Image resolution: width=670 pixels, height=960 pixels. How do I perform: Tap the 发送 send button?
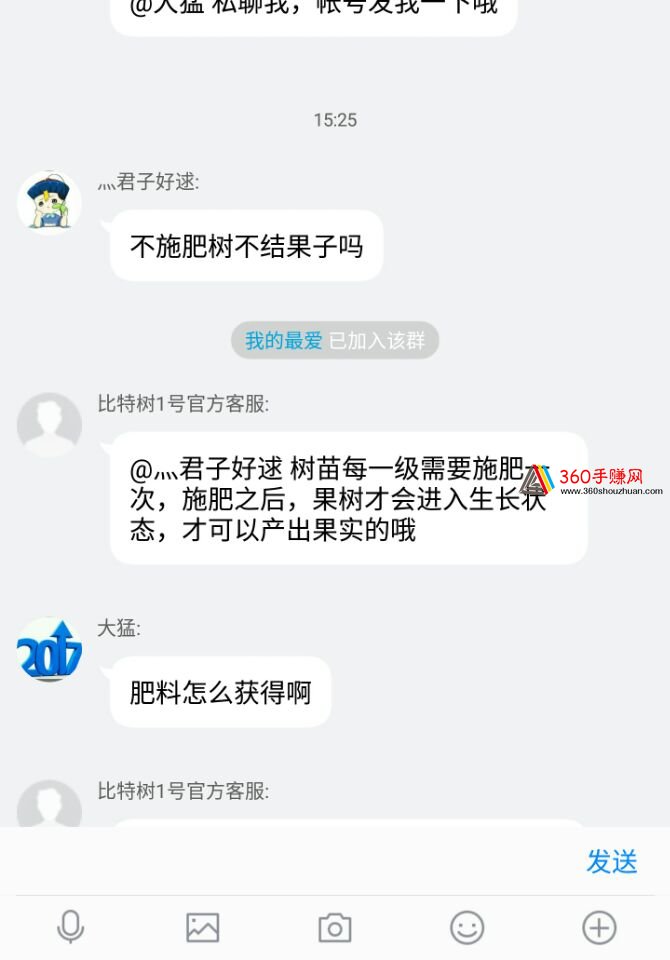click(611, 861)
